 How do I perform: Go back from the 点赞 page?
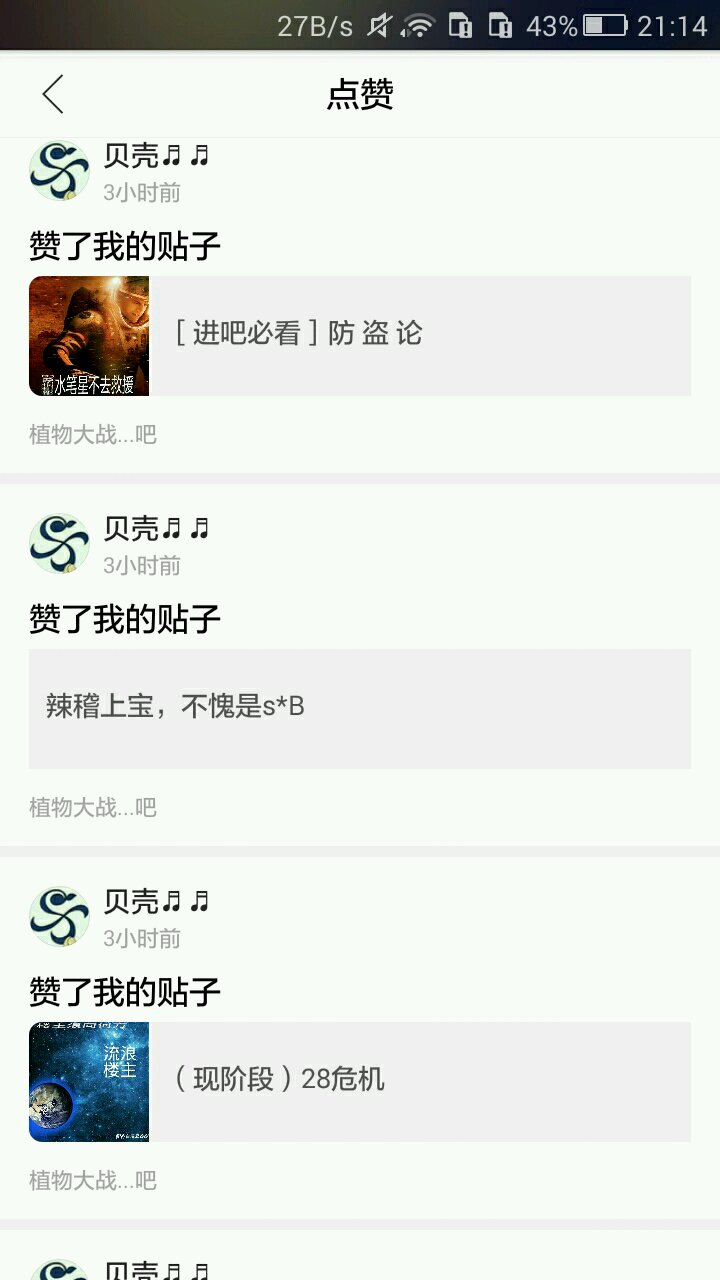click(x=53, y=95)
